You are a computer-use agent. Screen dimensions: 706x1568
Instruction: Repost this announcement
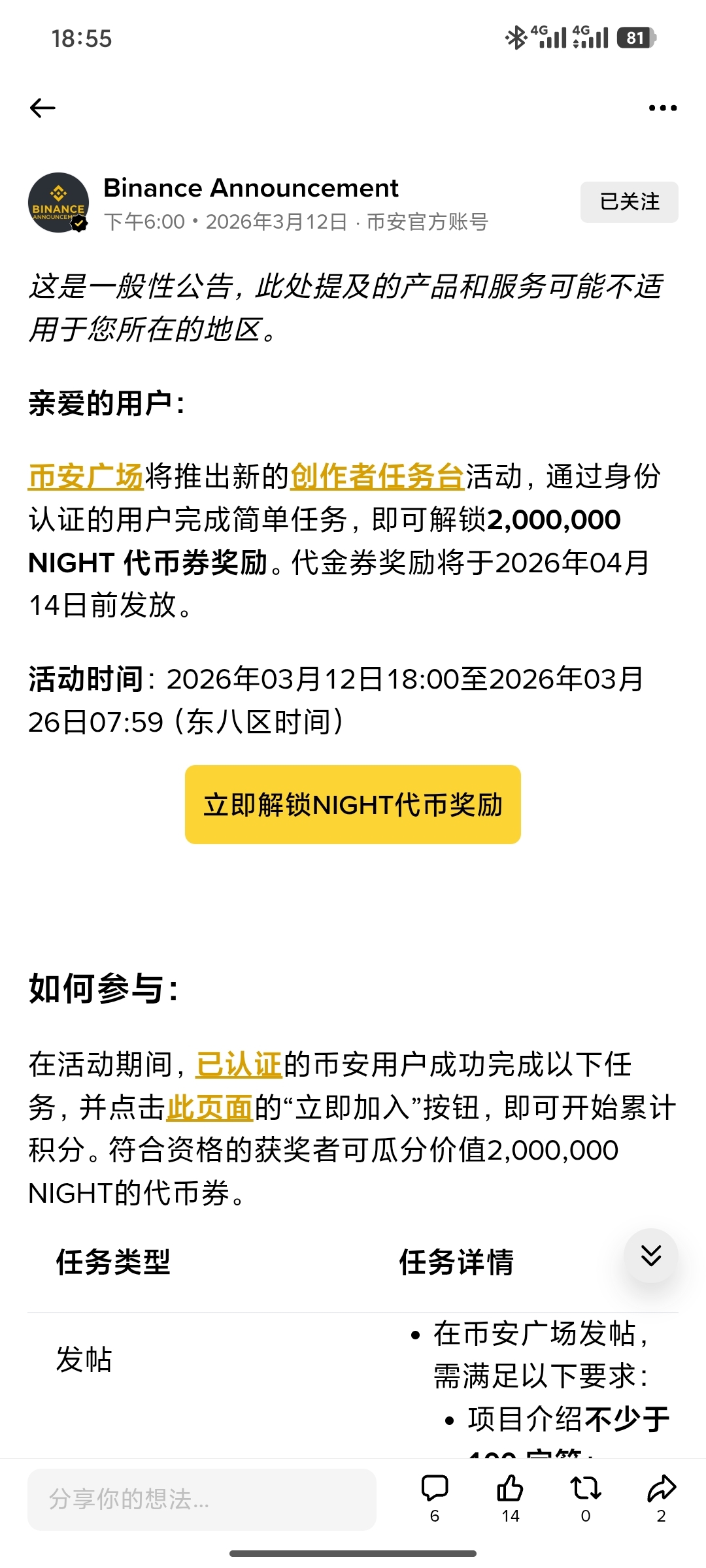pos(586,1489)
